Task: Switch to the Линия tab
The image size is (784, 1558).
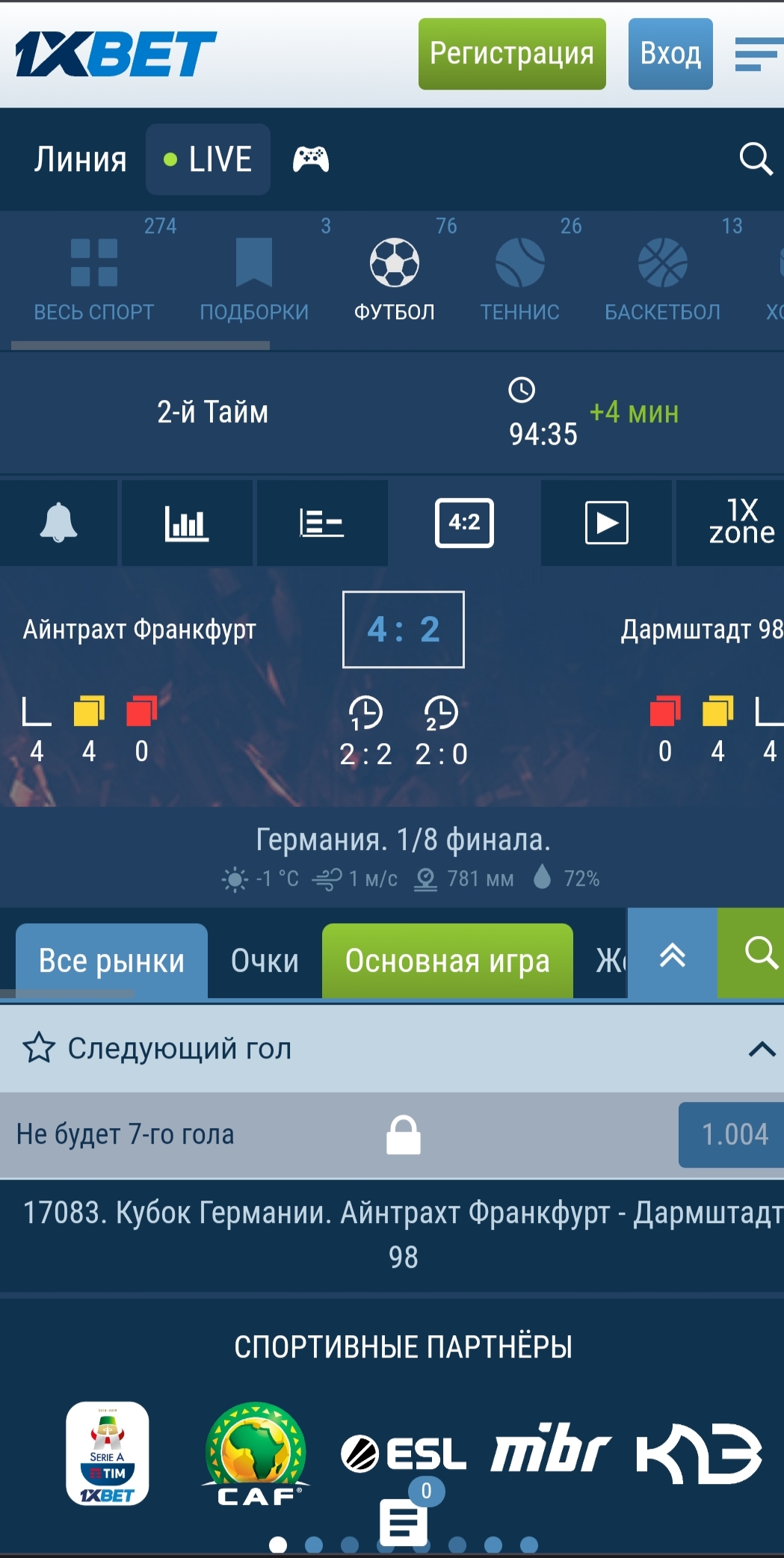Action: [x=80, y=159]
